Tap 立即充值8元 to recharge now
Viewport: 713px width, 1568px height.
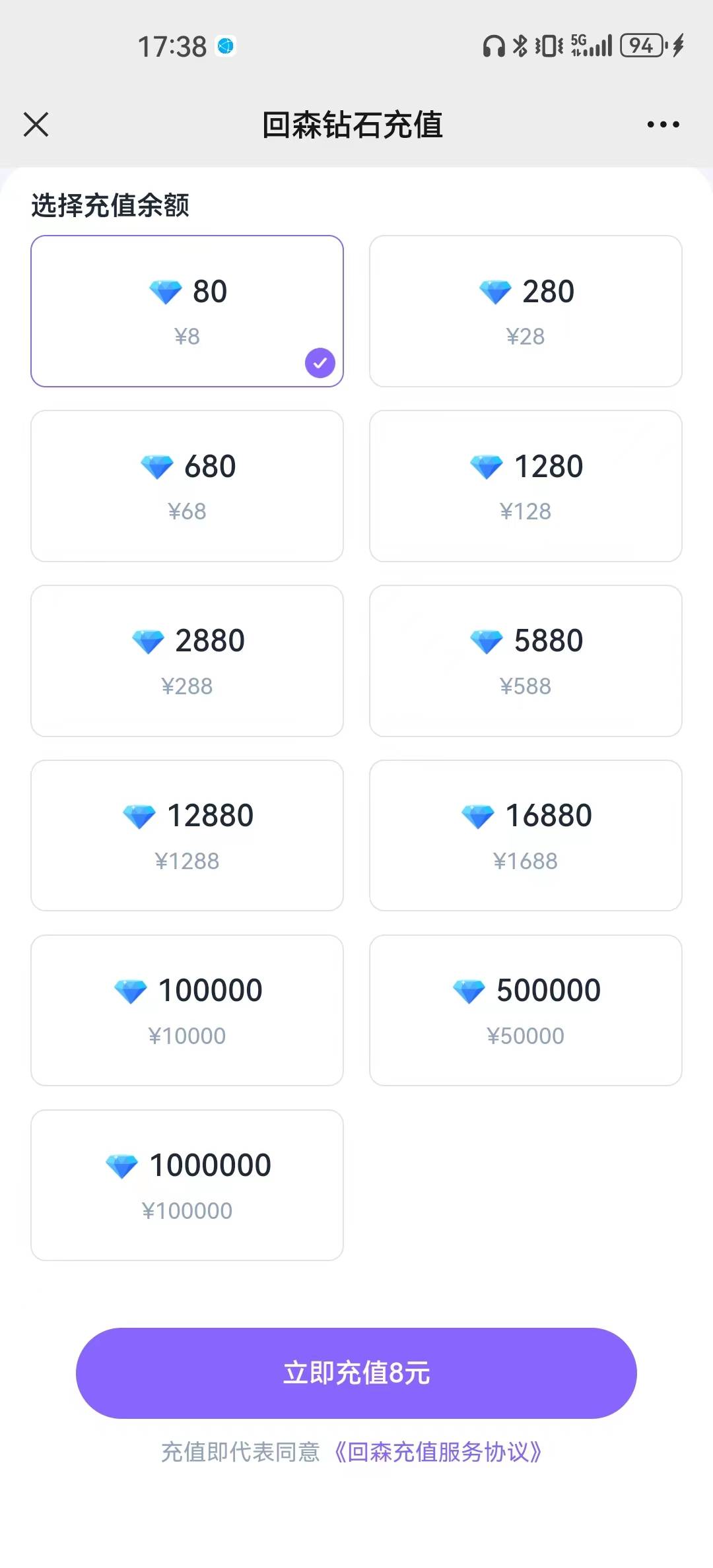coord(356,1373)
